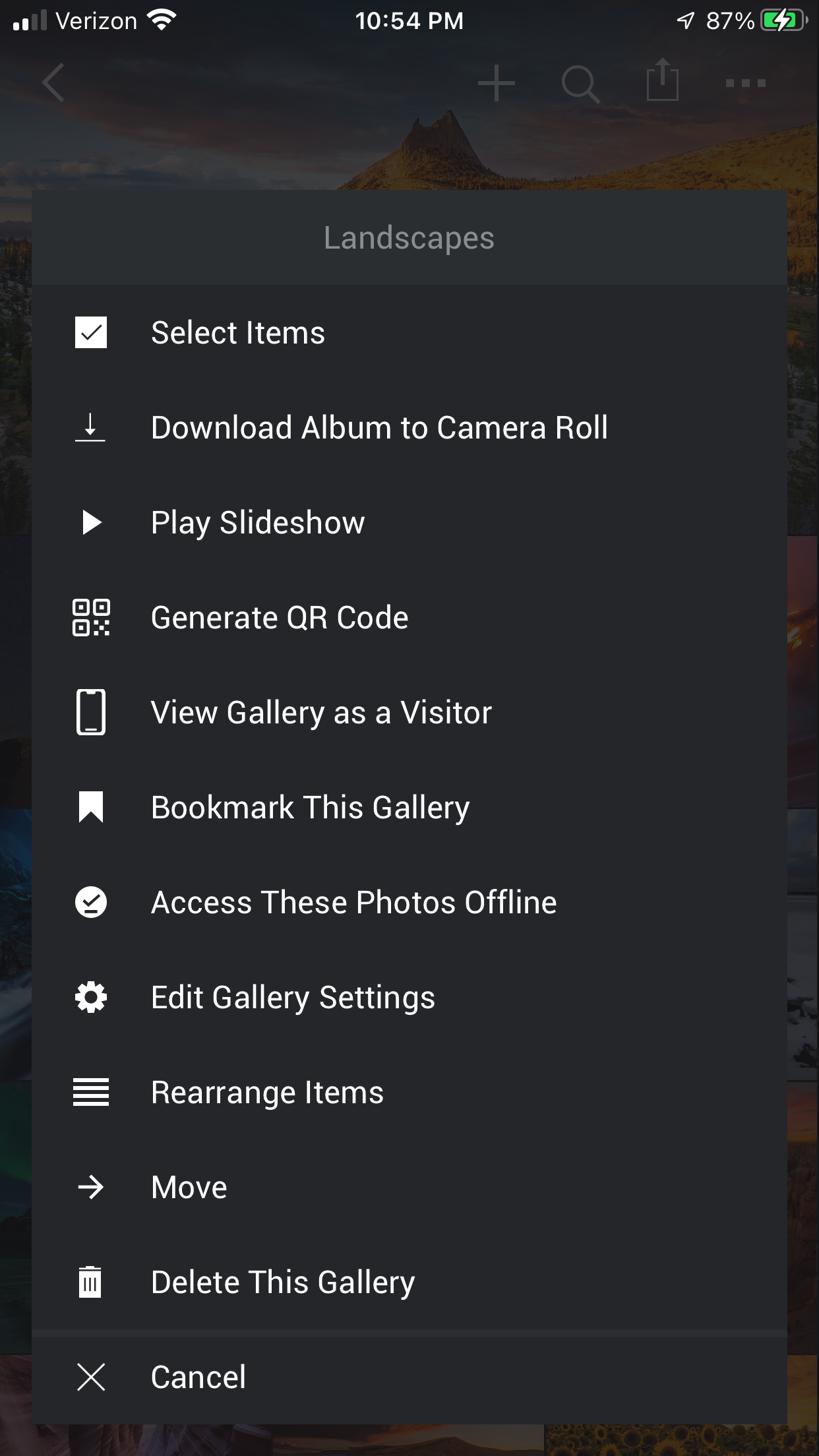Viewport: 819px width, 1456px height.
Task: Click the download icon for Camera Roll saving
Action: tap(91, 427)
